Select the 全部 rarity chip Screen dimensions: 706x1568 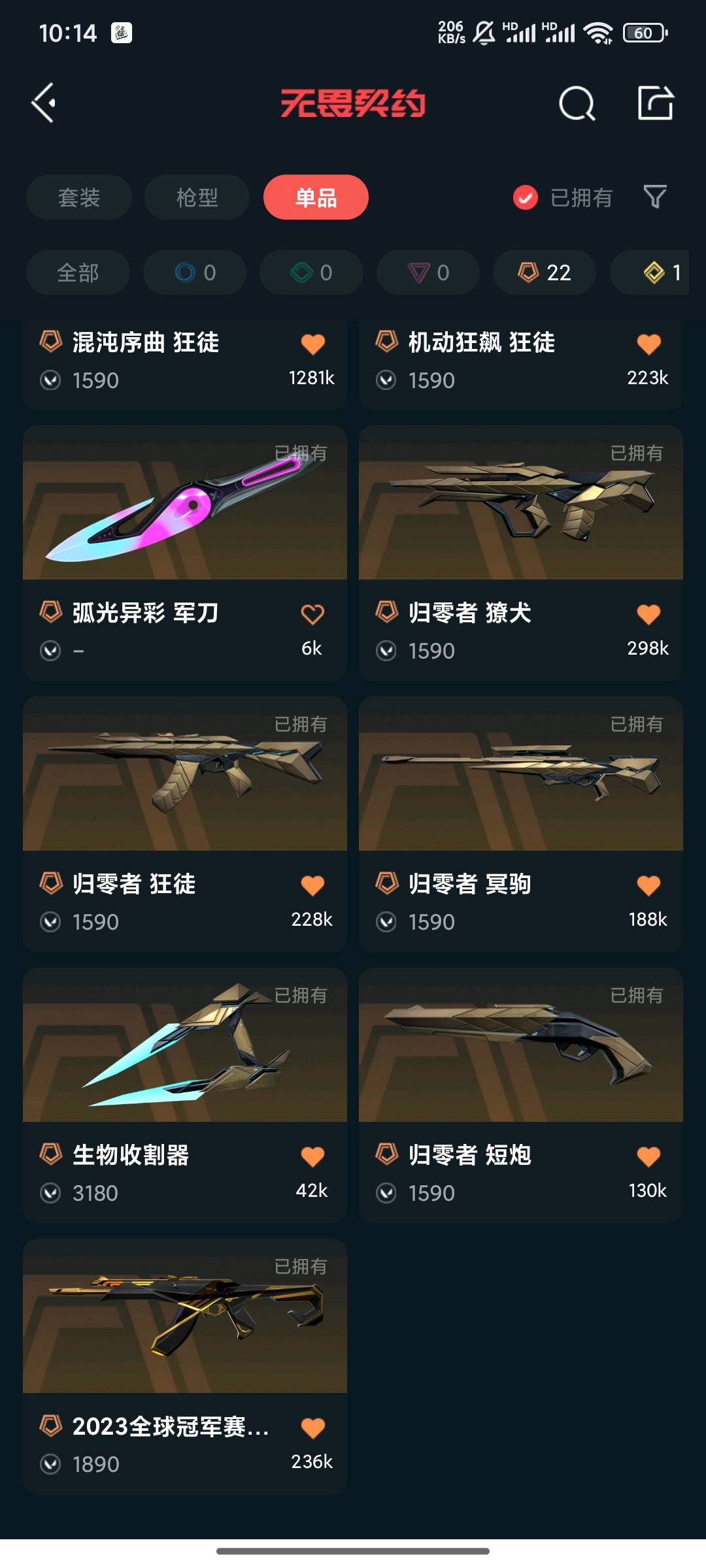78,272
